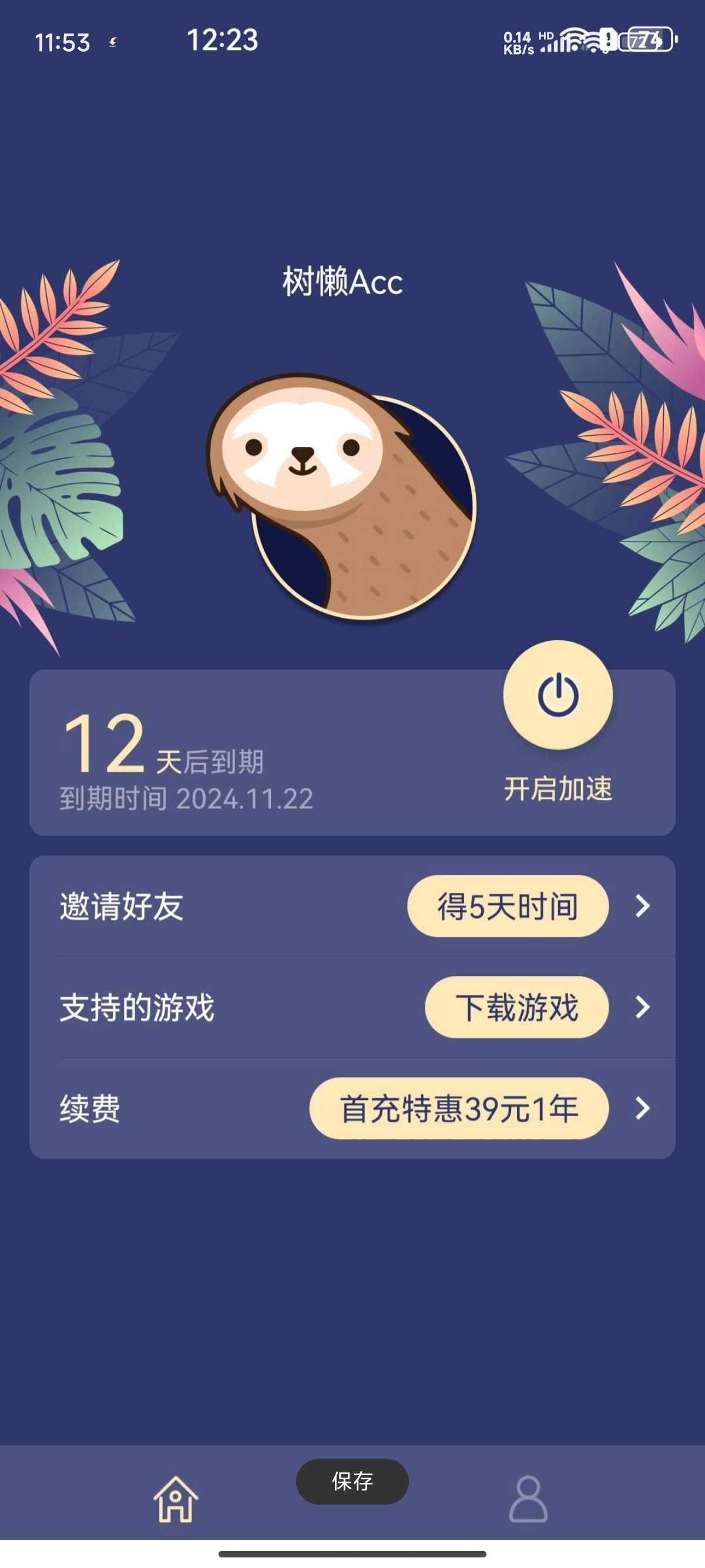Switch to the home tab
The height and width of the screenshot is (1568, 705).
(x=176, y=1499)
